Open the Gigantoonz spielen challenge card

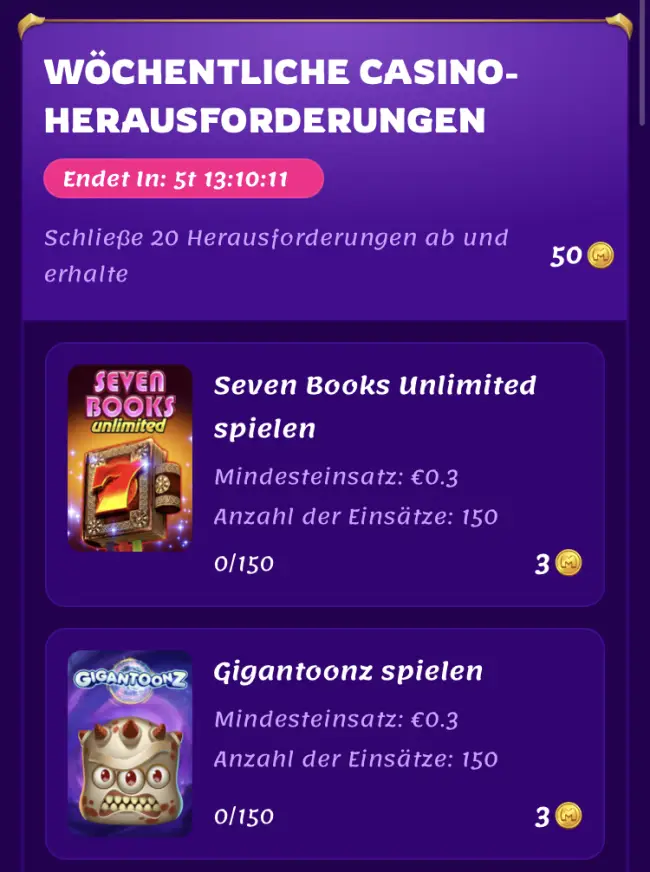click(325, 744)
